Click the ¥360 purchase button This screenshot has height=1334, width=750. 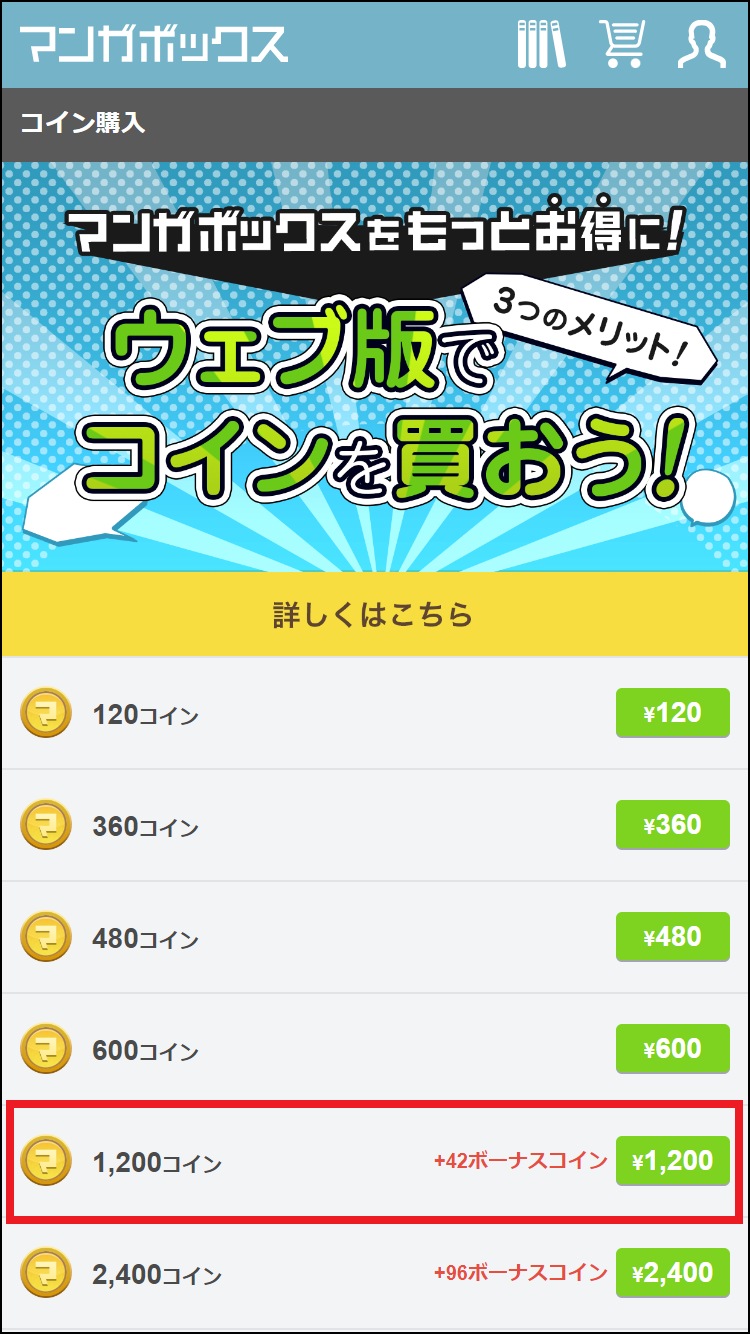(672, 825)
